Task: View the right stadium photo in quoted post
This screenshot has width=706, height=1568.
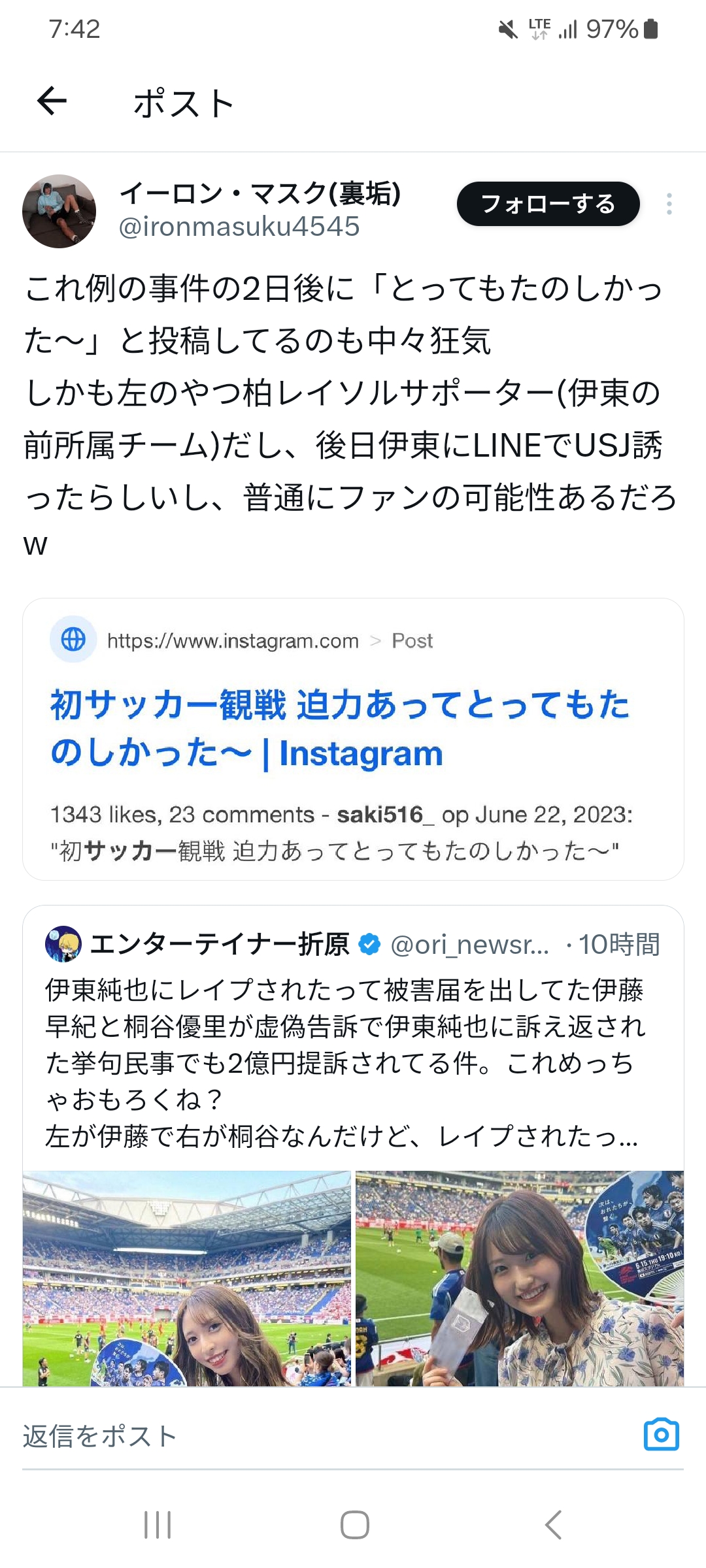Action: pyautogui.click(x=520, y=1278)
